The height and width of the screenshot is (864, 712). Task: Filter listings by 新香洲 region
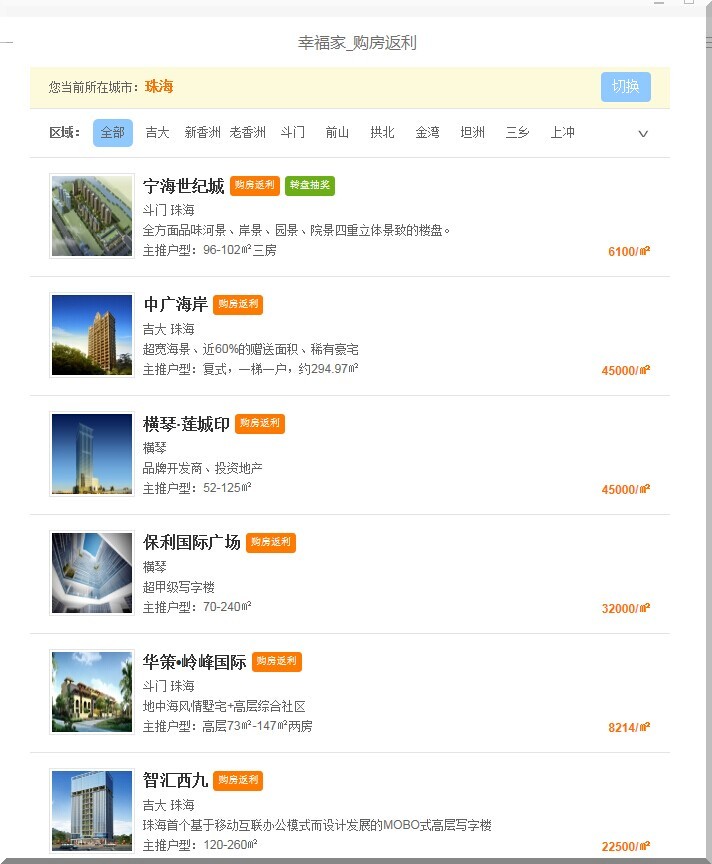click(202, 133)
